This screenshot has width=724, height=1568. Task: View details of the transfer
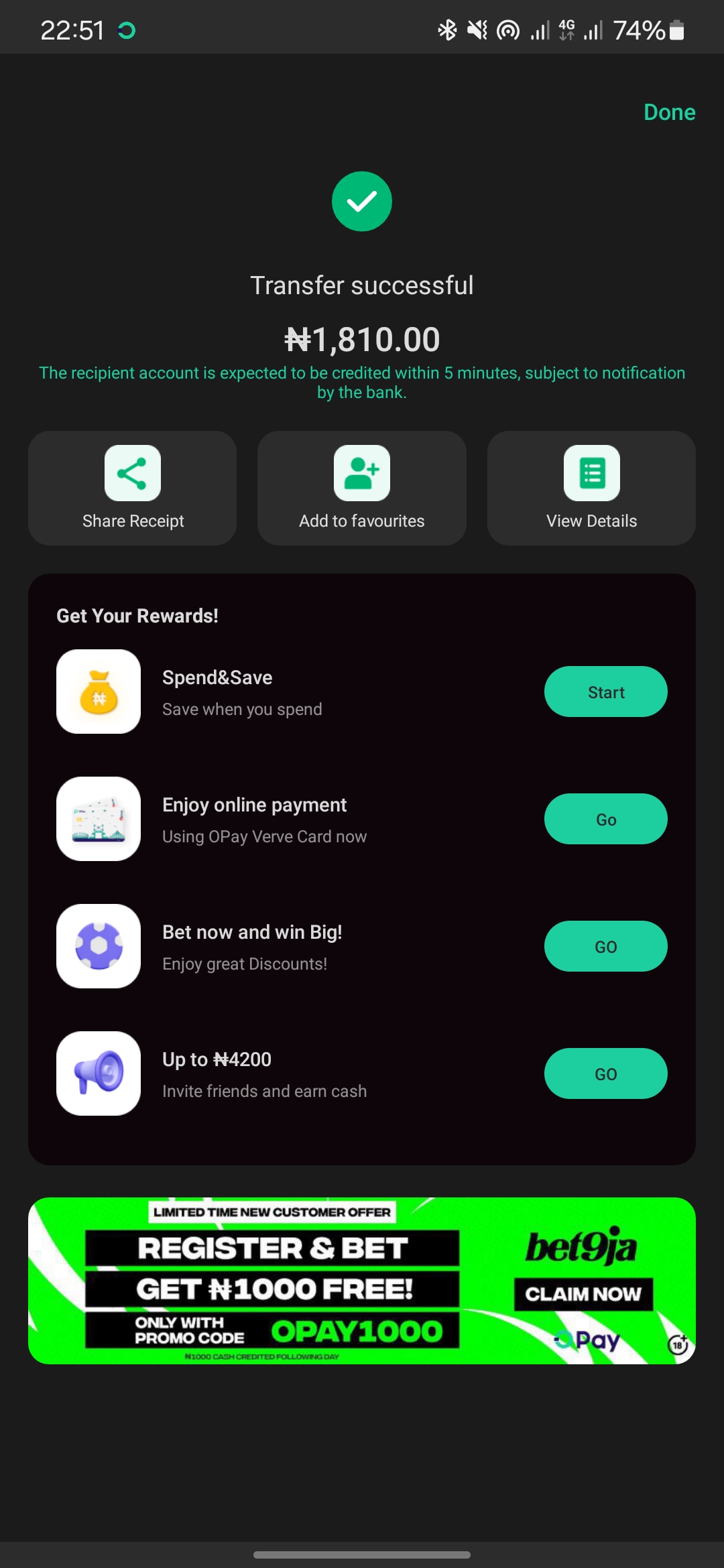(x=591, y=488)
